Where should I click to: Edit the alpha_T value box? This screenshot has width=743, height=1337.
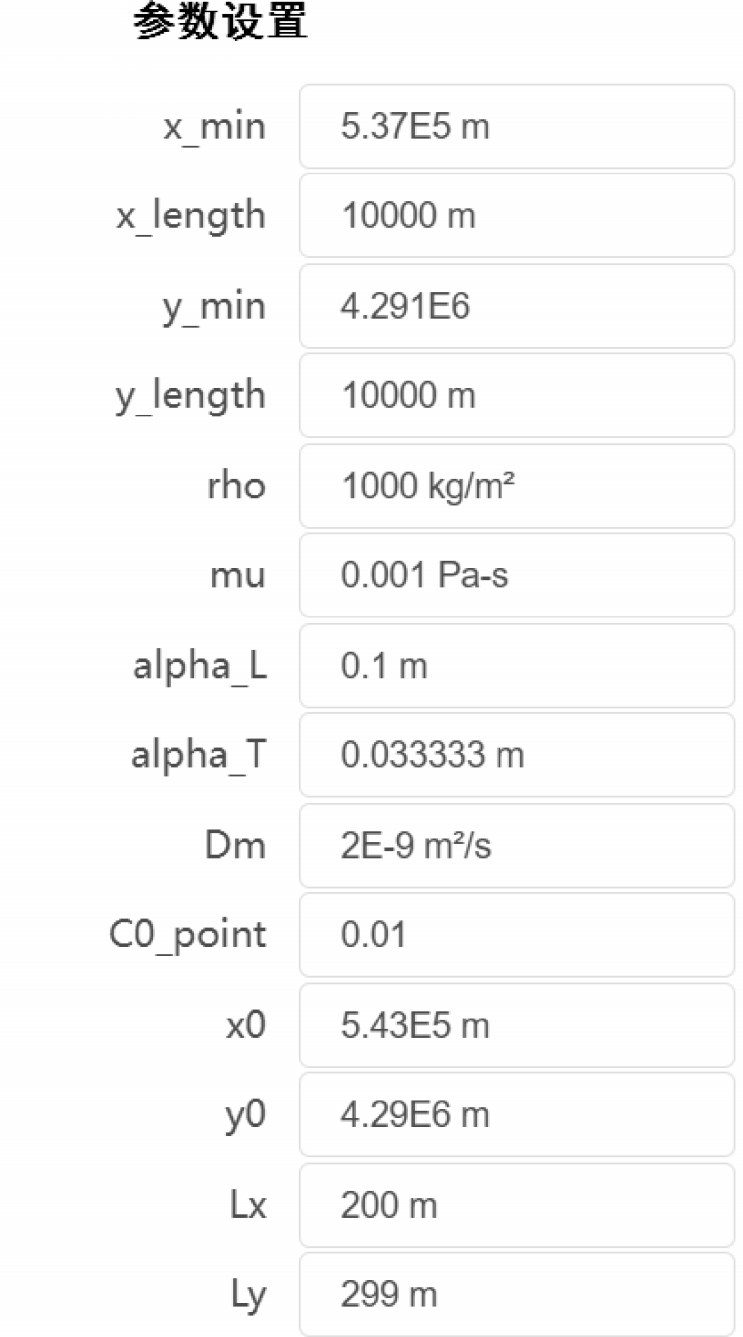(517, 755)
